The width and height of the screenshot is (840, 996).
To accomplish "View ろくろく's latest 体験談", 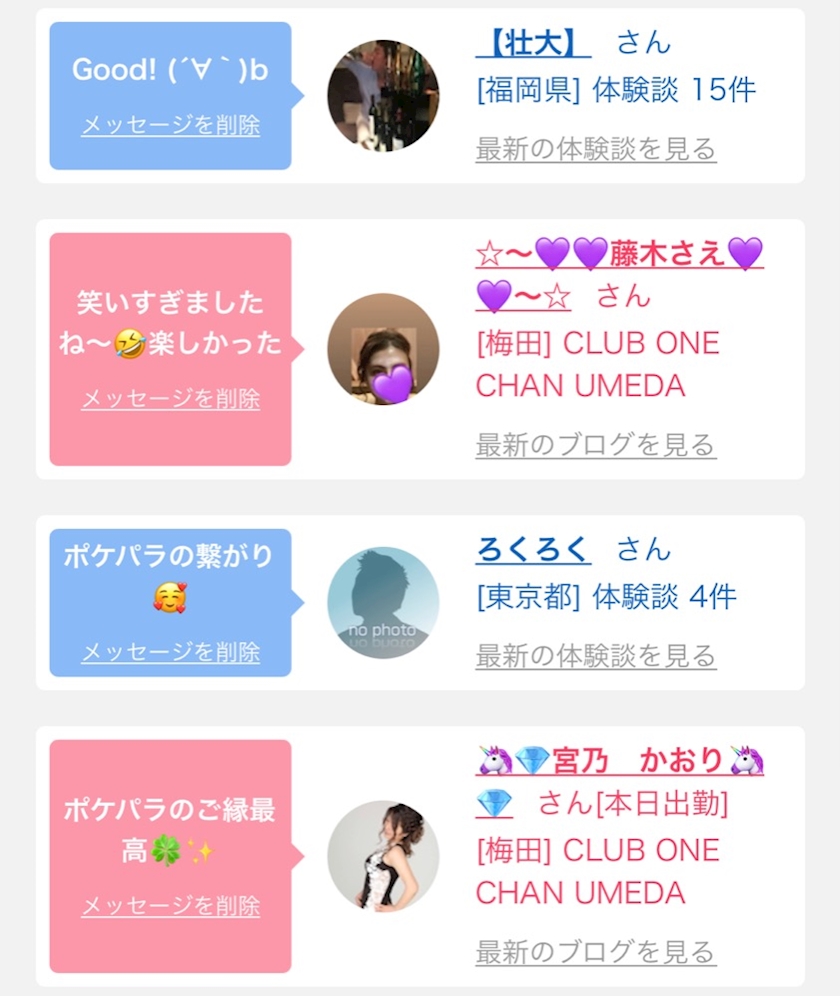I will tap(596, 656).
